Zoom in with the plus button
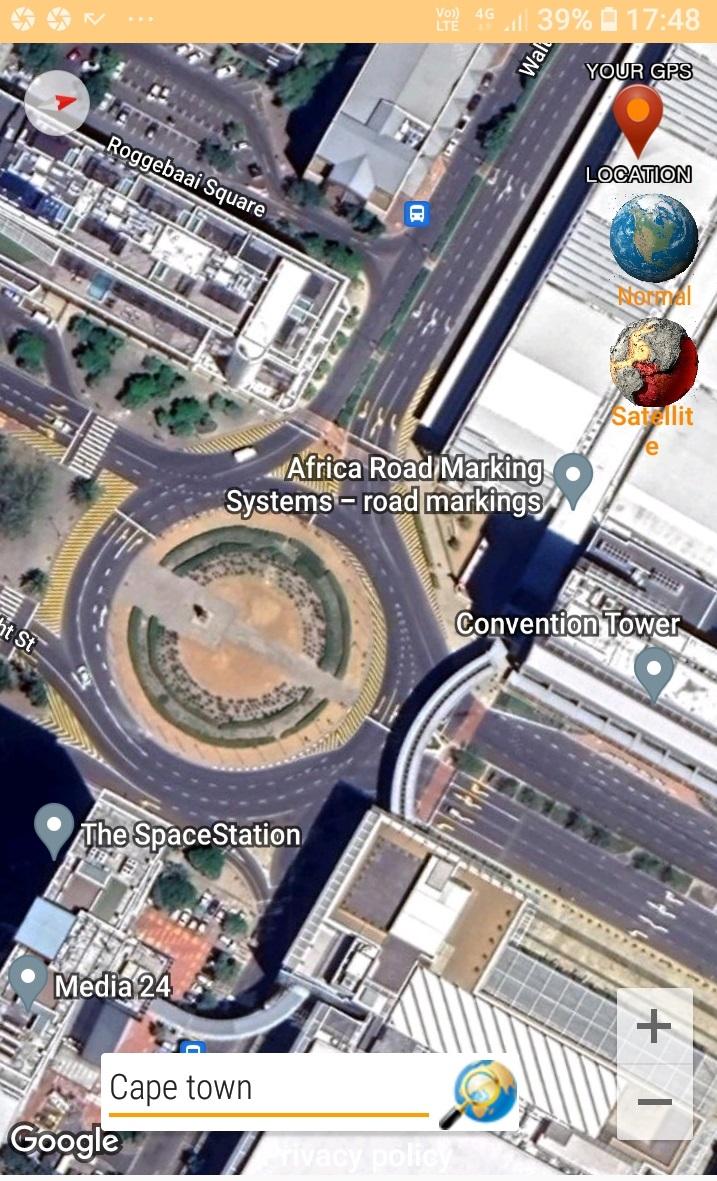This screenshot has width=717, height=1181. point(654,1027)
